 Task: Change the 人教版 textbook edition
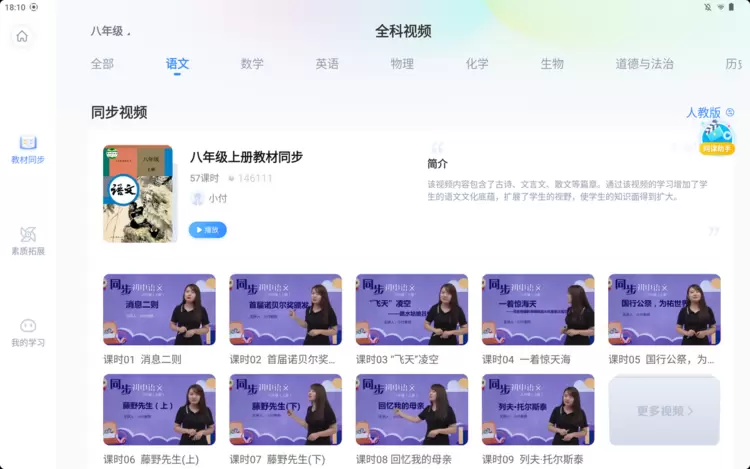coord(709,113)
